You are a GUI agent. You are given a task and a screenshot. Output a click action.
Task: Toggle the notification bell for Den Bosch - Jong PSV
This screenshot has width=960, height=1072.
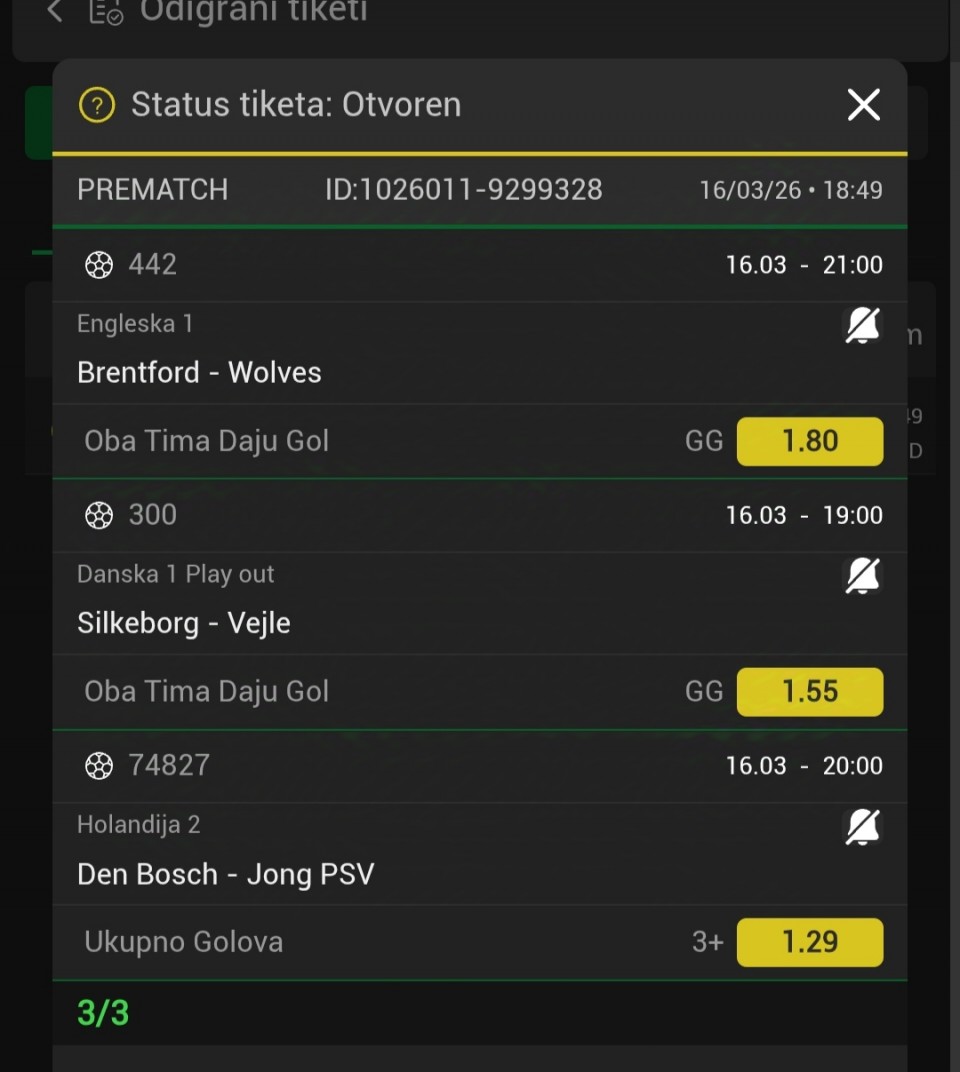pos(862,827)
